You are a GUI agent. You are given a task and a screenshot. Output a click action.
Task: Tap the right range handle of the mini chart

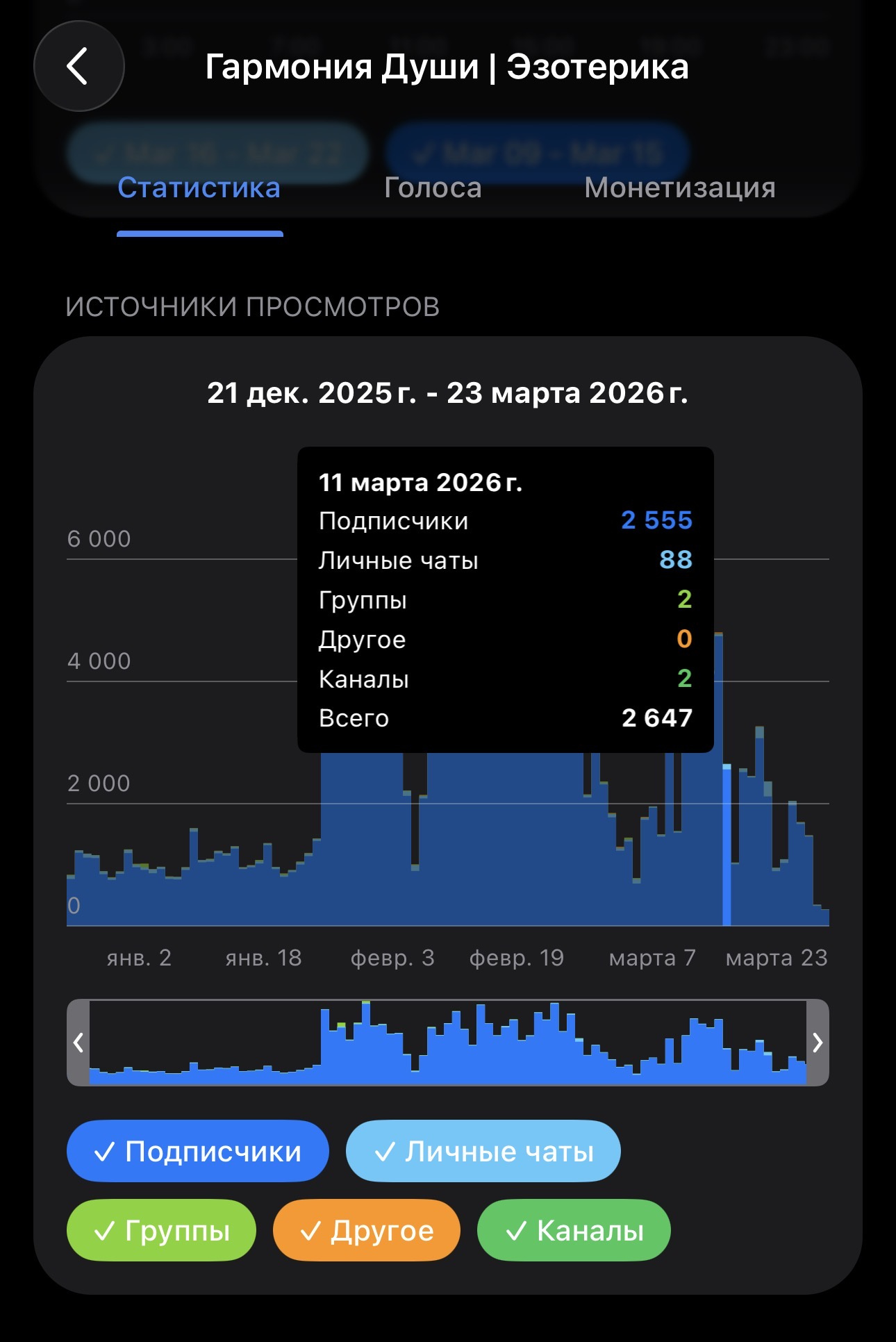(818, 1043)
